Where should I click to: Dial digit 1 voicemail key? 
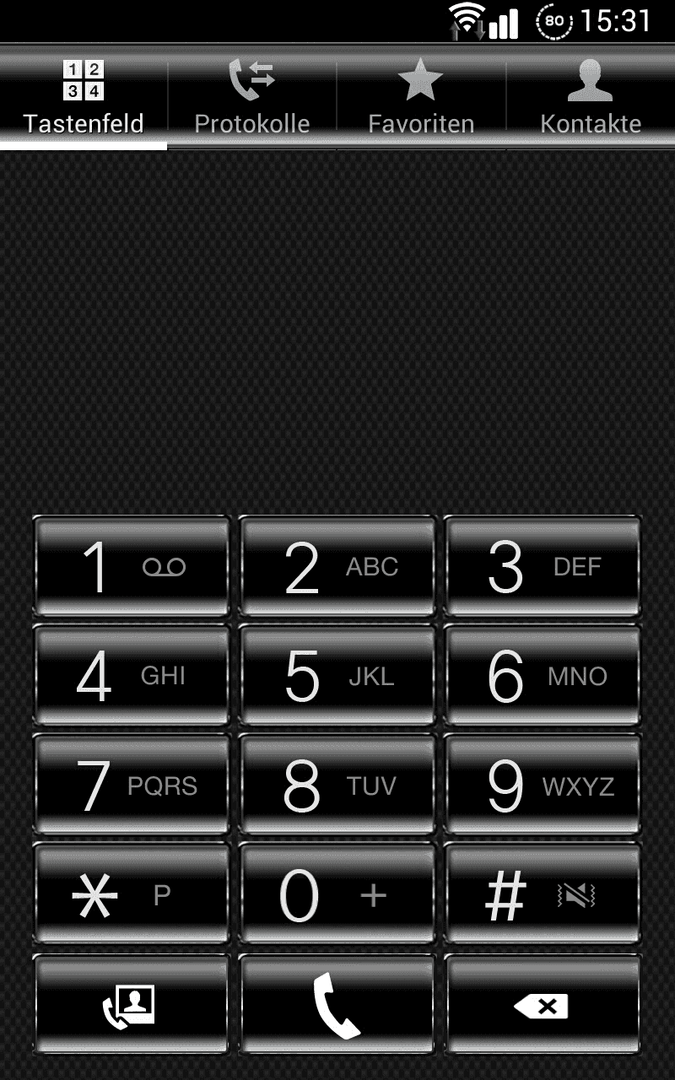[132, 567]
